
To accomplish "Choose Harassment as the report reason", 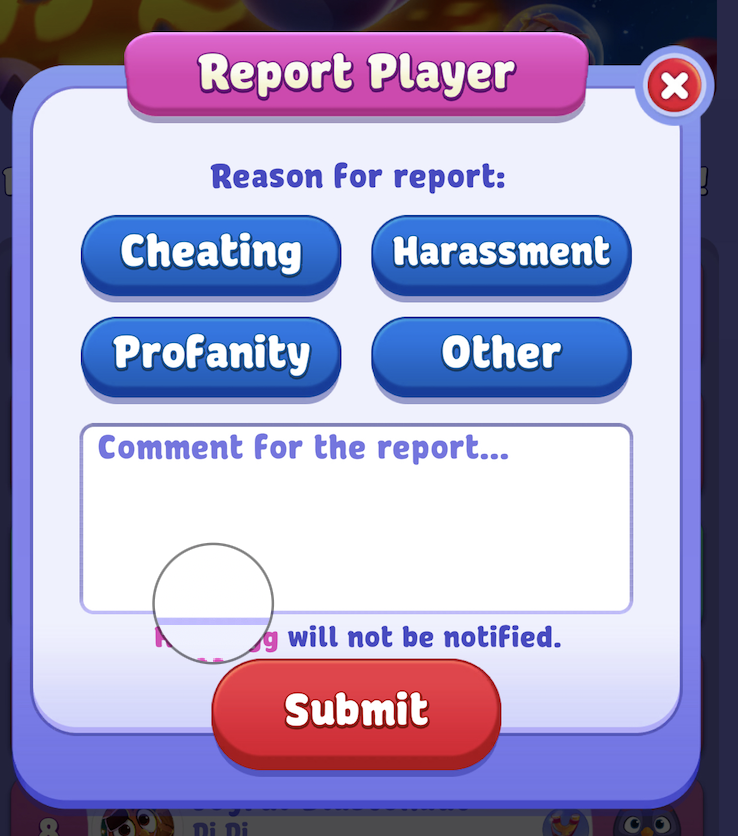I will (x=501, y=253).
